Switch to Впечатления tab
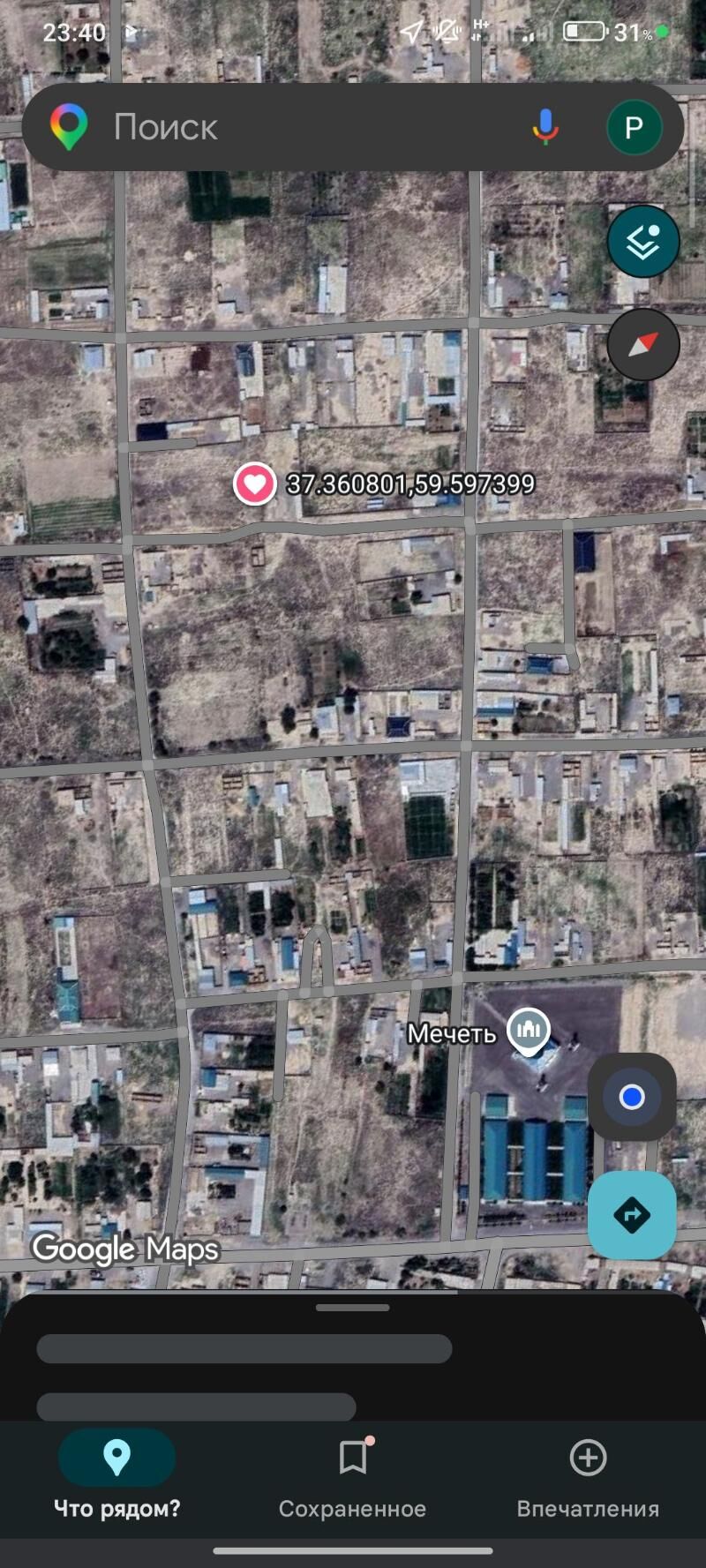The width and height of the screenshot is (706, 1568). tap(588, 1477)
